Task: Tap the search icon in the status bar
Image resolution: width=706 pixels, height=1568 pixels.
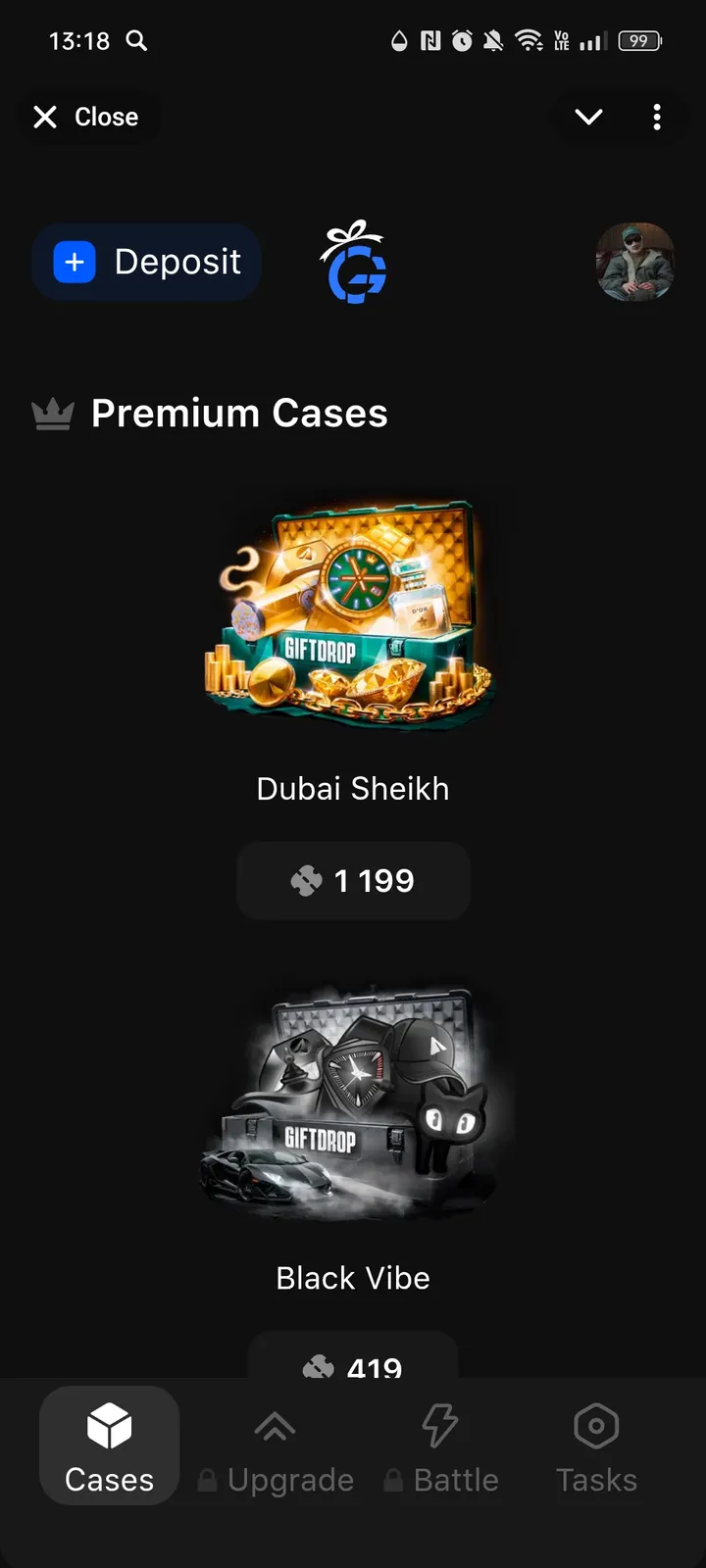Action: point(137,40)
